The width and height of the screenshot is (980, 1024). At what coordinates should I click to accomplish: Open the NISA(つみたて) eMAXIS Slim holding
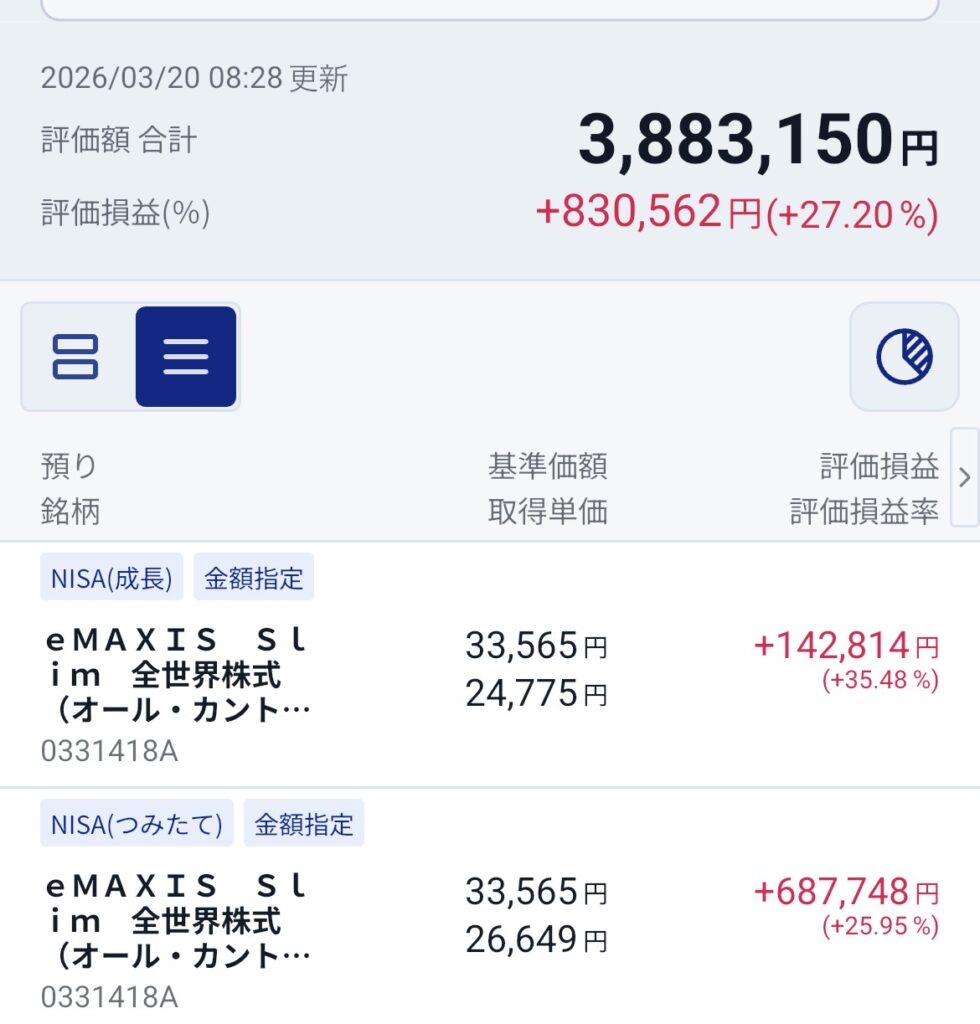180,922
